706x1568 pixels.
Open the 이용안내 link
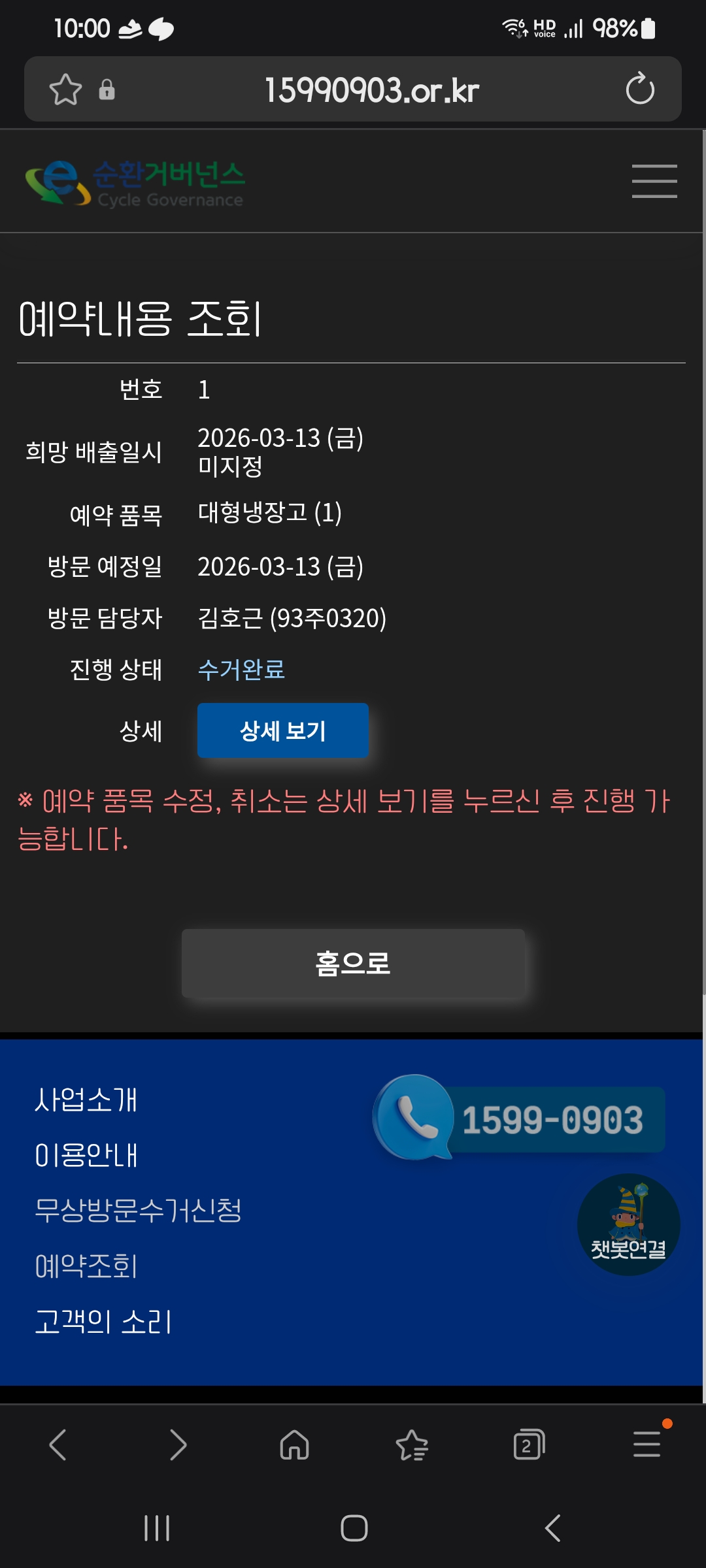point(86,1155)
